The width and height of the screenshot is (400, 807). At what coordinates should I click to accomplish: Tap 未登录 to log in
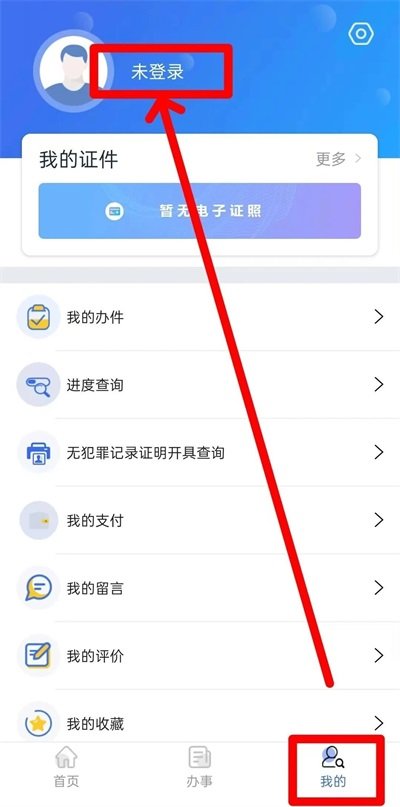click(x=158, y=72)
